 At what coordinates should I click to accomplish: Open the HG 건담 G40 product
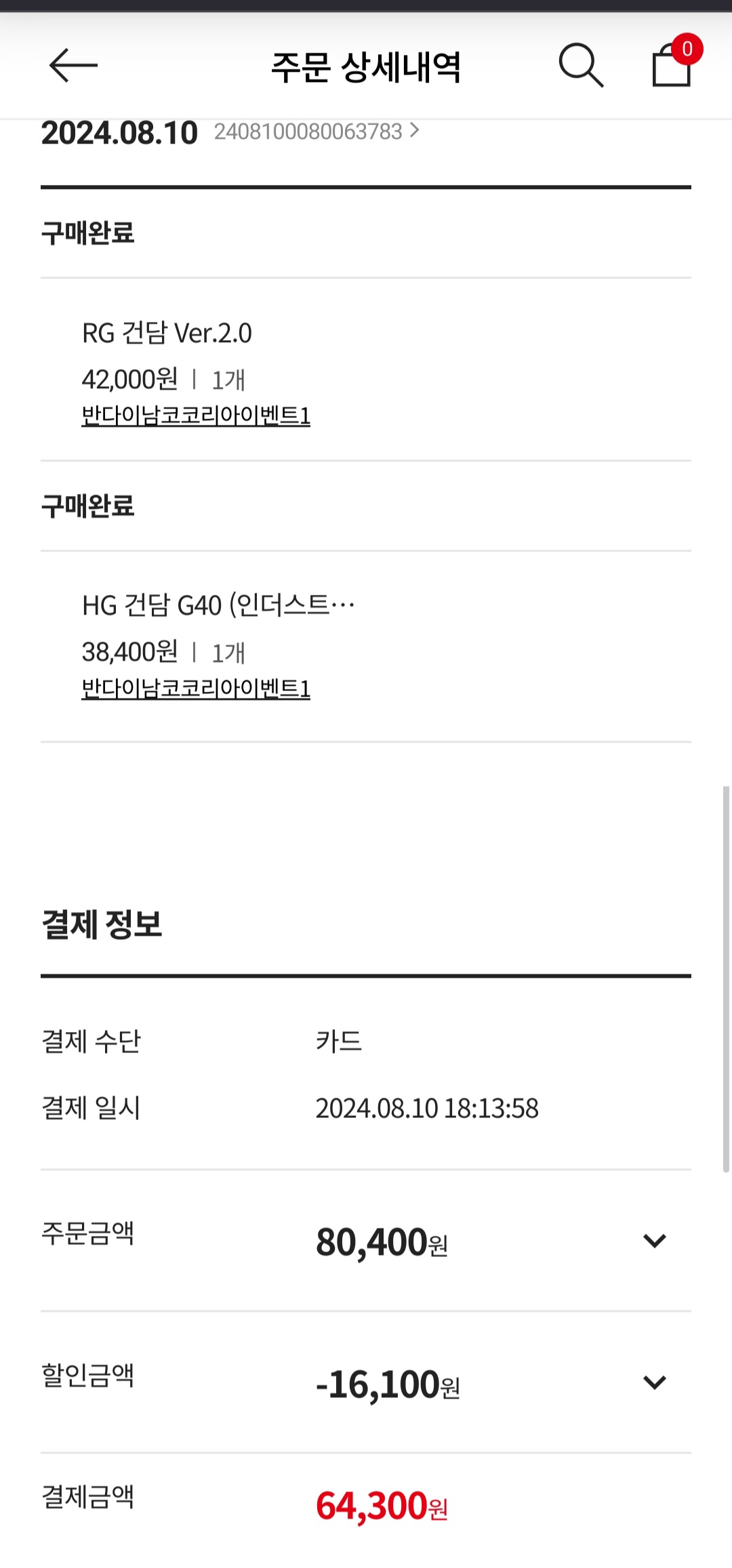218,605
